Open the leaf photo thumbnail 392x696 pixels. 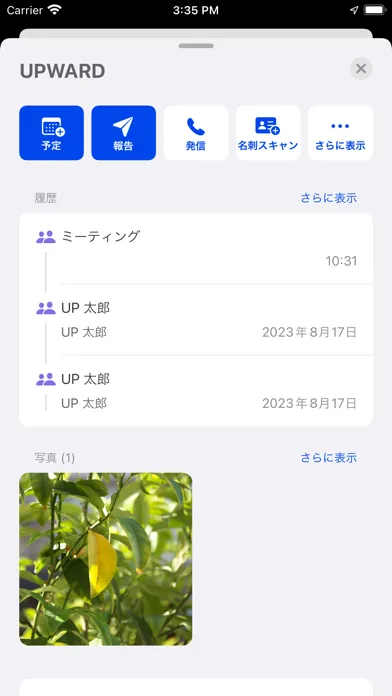tap(106, 559)
